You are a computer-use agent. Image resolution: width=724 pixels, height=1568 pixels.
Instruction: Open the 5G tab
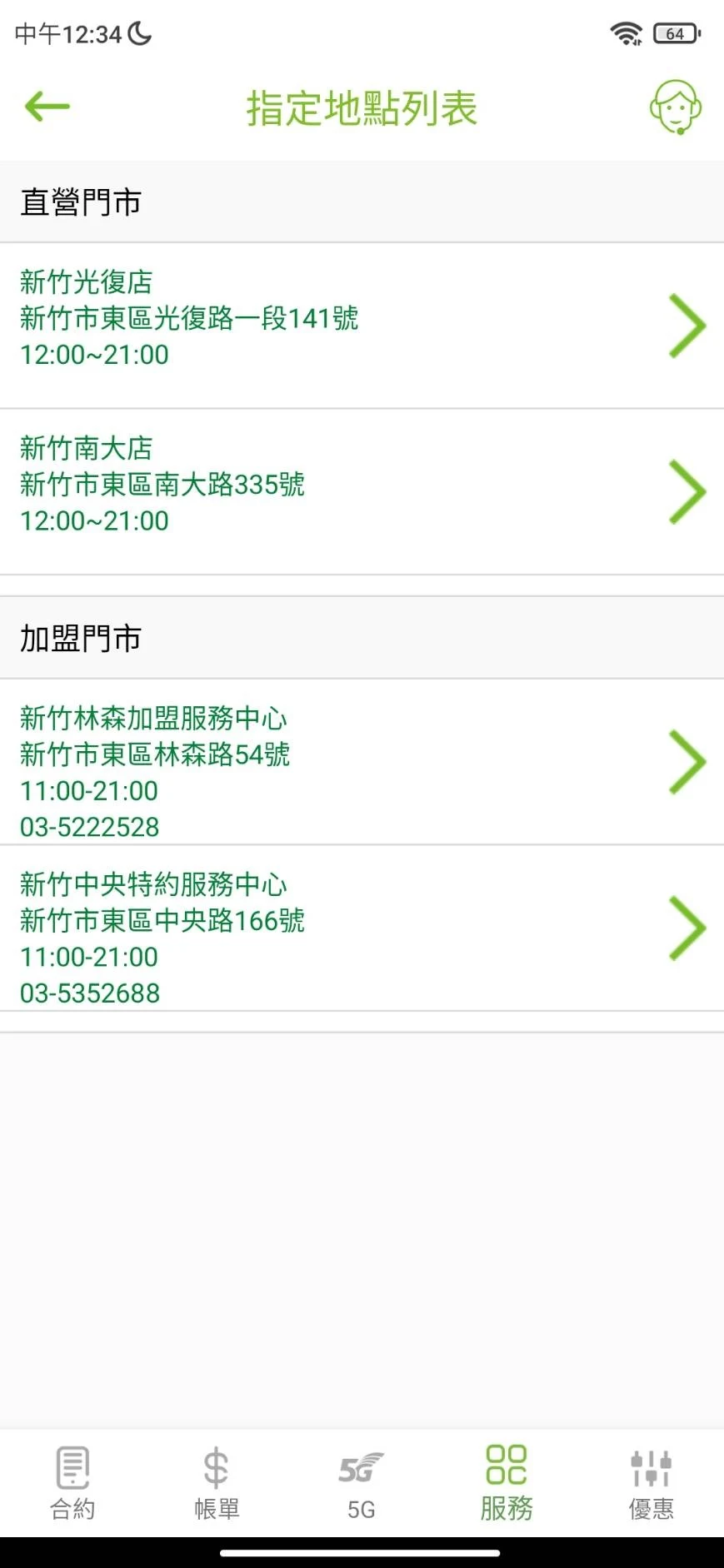pos(362,1483)
